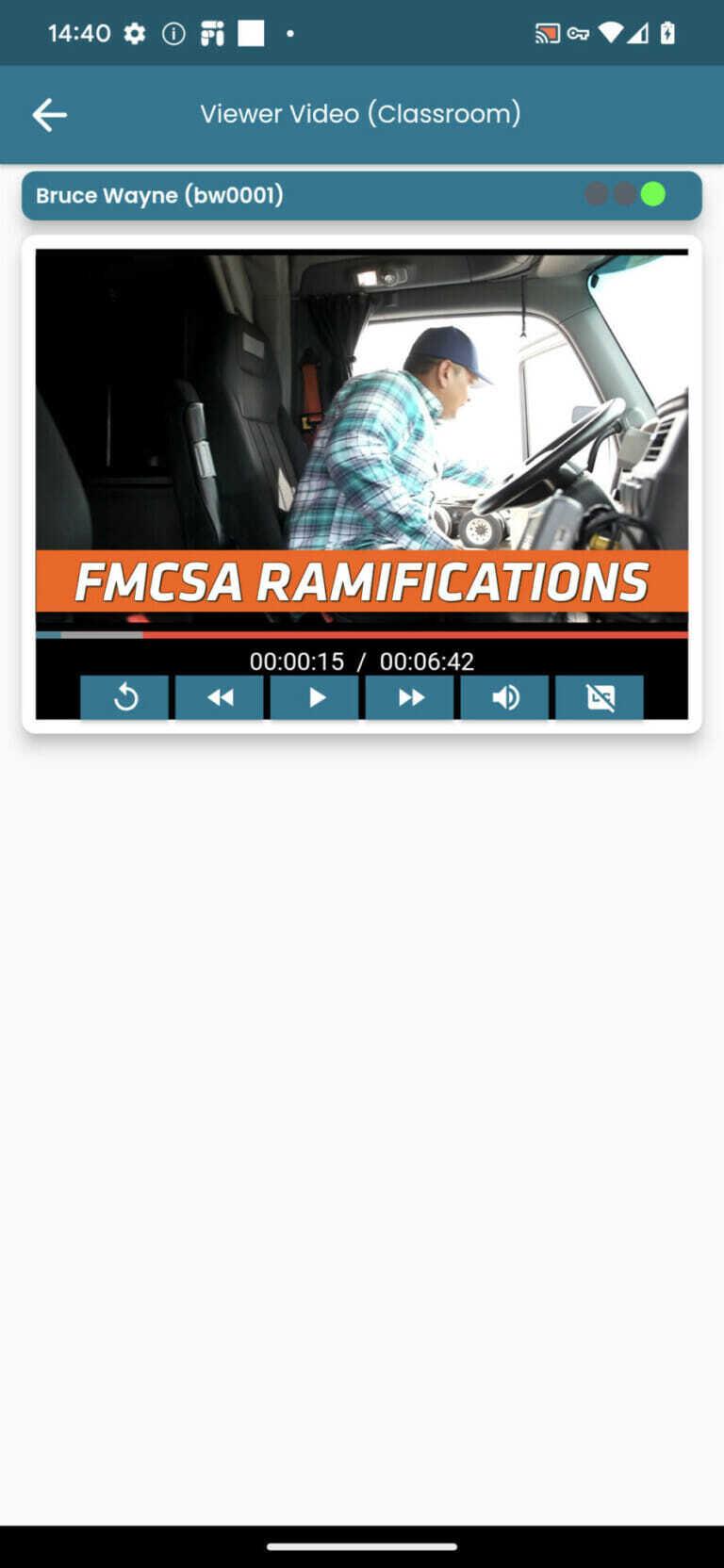724x1568 pixels.
Task: Play the FMCSA Ramifications video
Action: (315, 697)
